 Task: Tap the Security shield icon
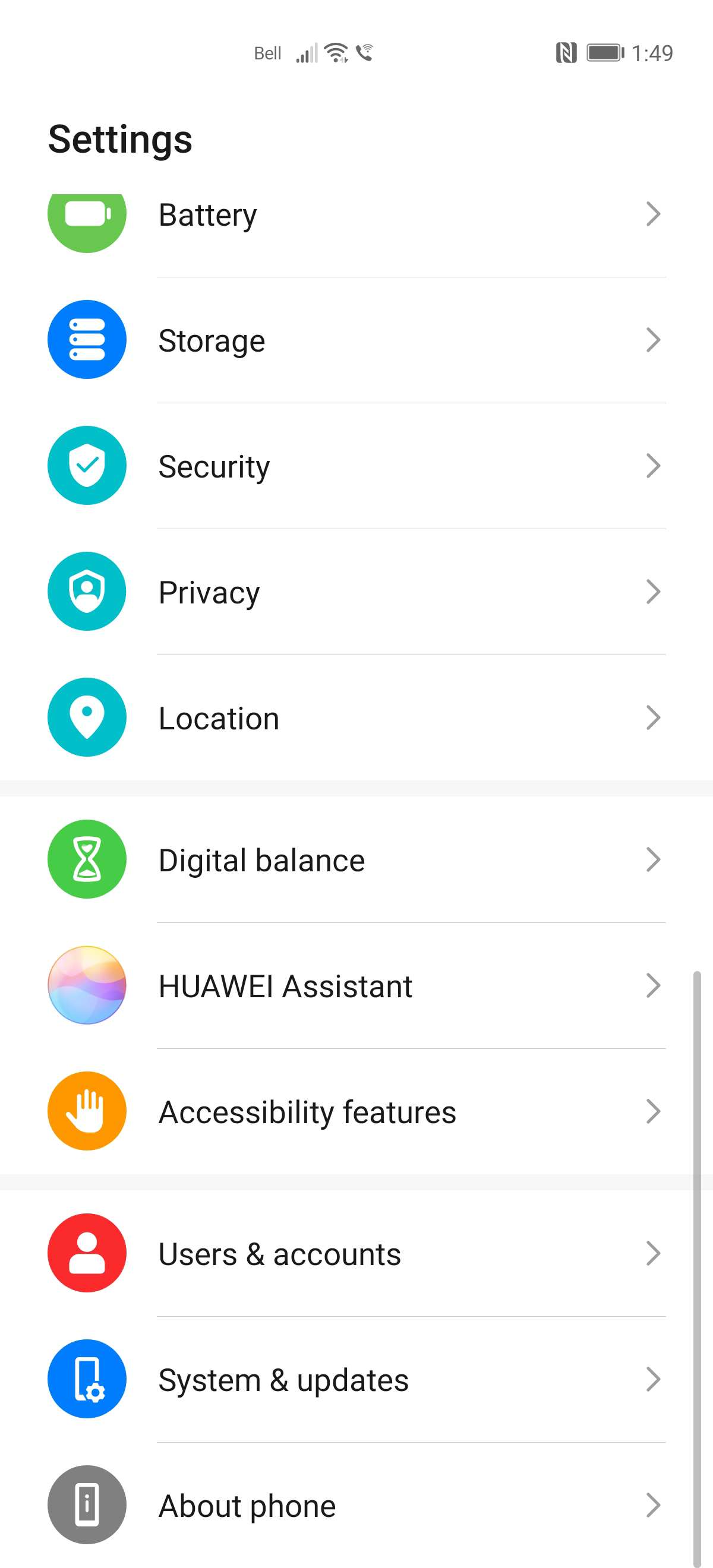click(87, 465)
